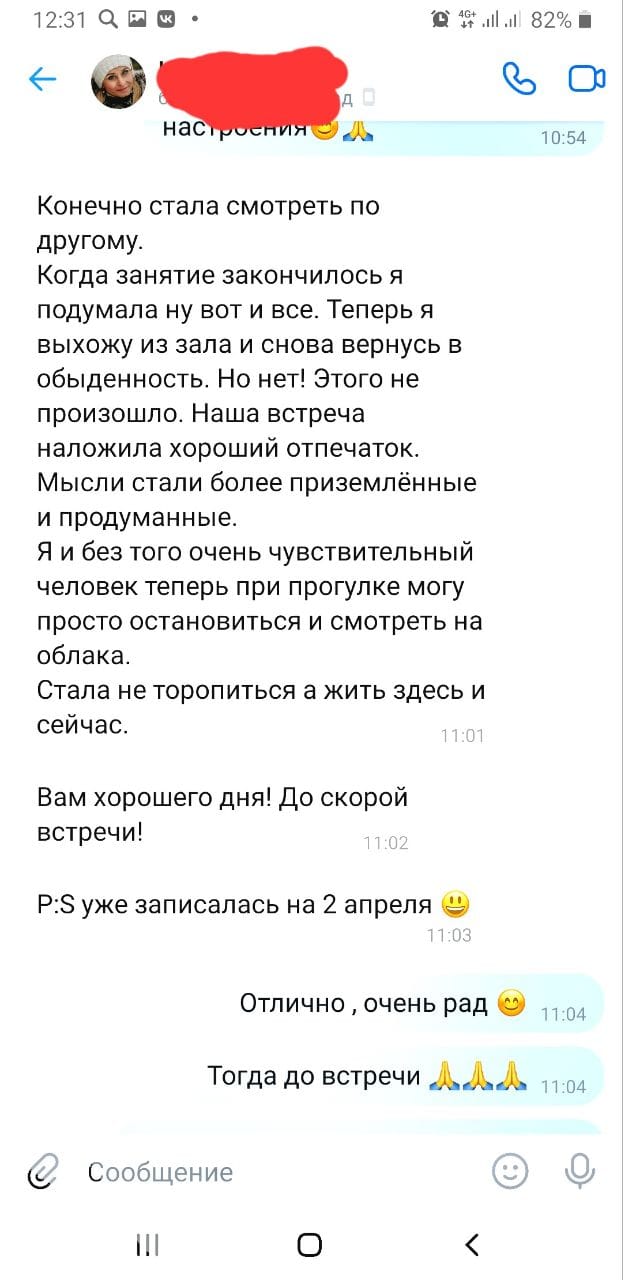Record a voice message with microphone
This screenshot has height=1280, width=623.
(580, 1171)
